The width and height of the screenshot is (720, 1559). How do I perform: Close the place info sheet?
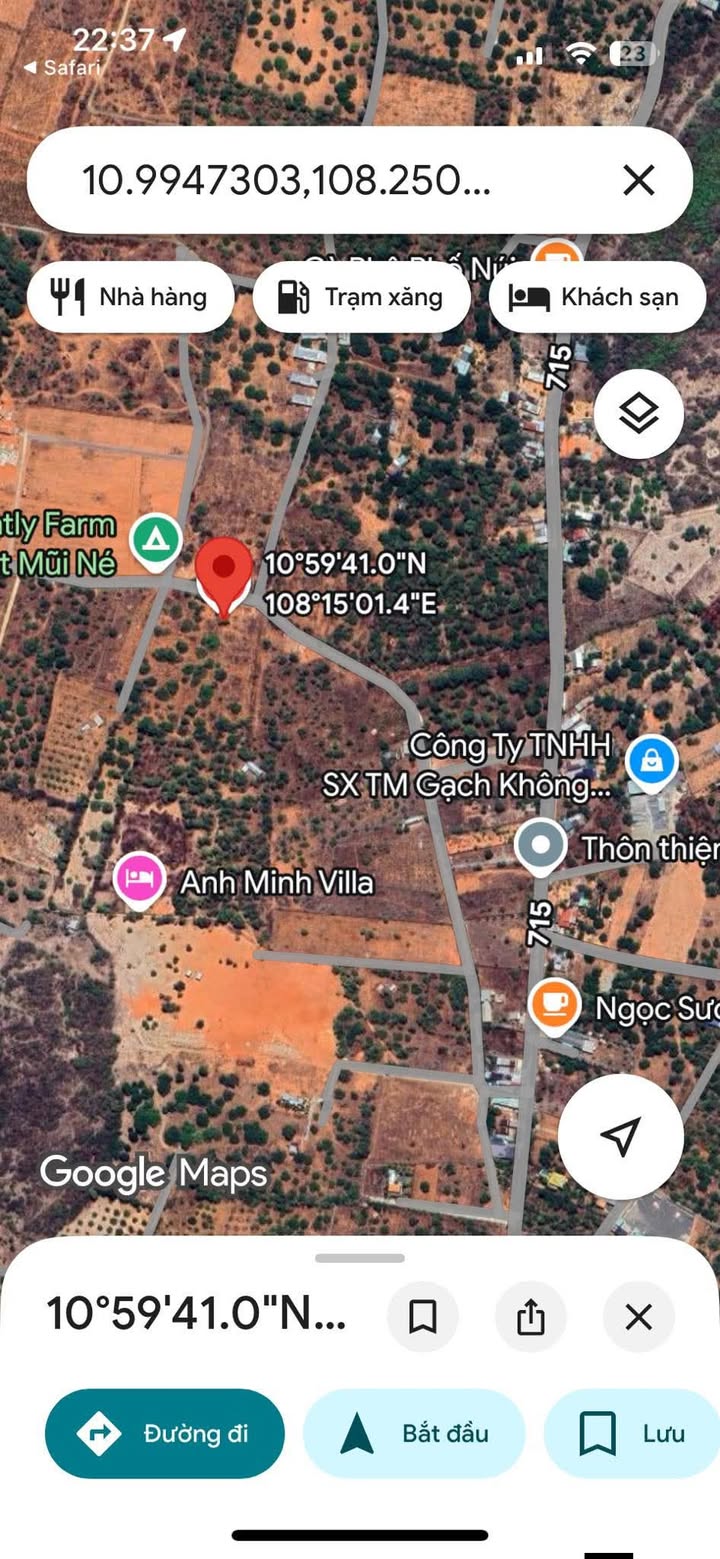[x=638, y=1317]
